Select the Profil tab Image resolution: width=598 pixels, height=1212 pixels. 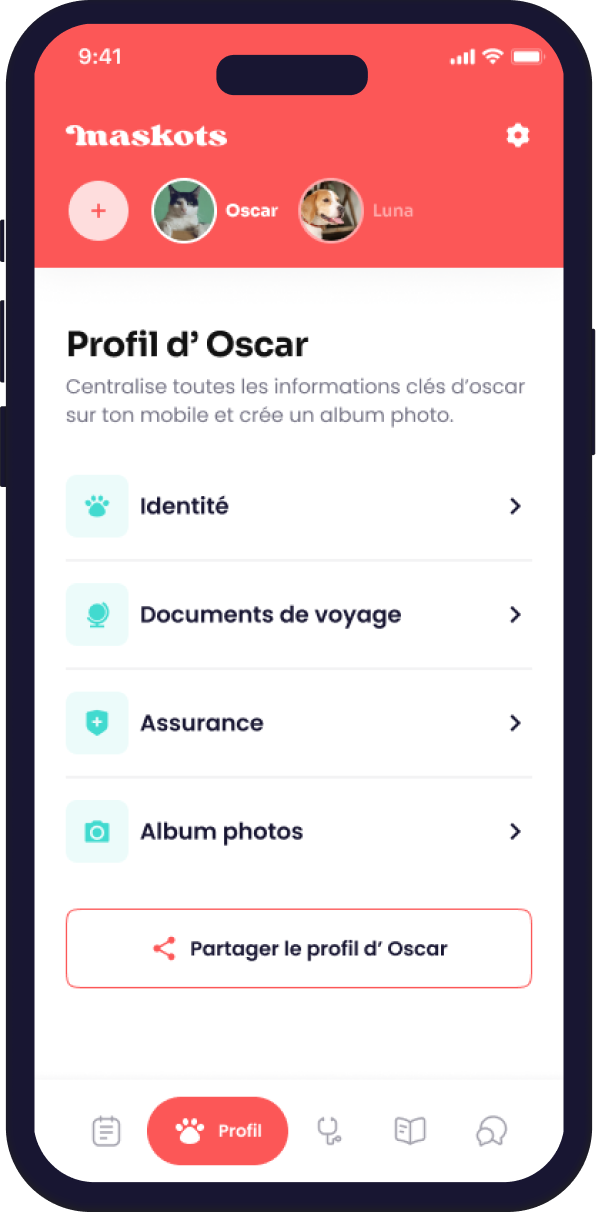(217, 1131)
